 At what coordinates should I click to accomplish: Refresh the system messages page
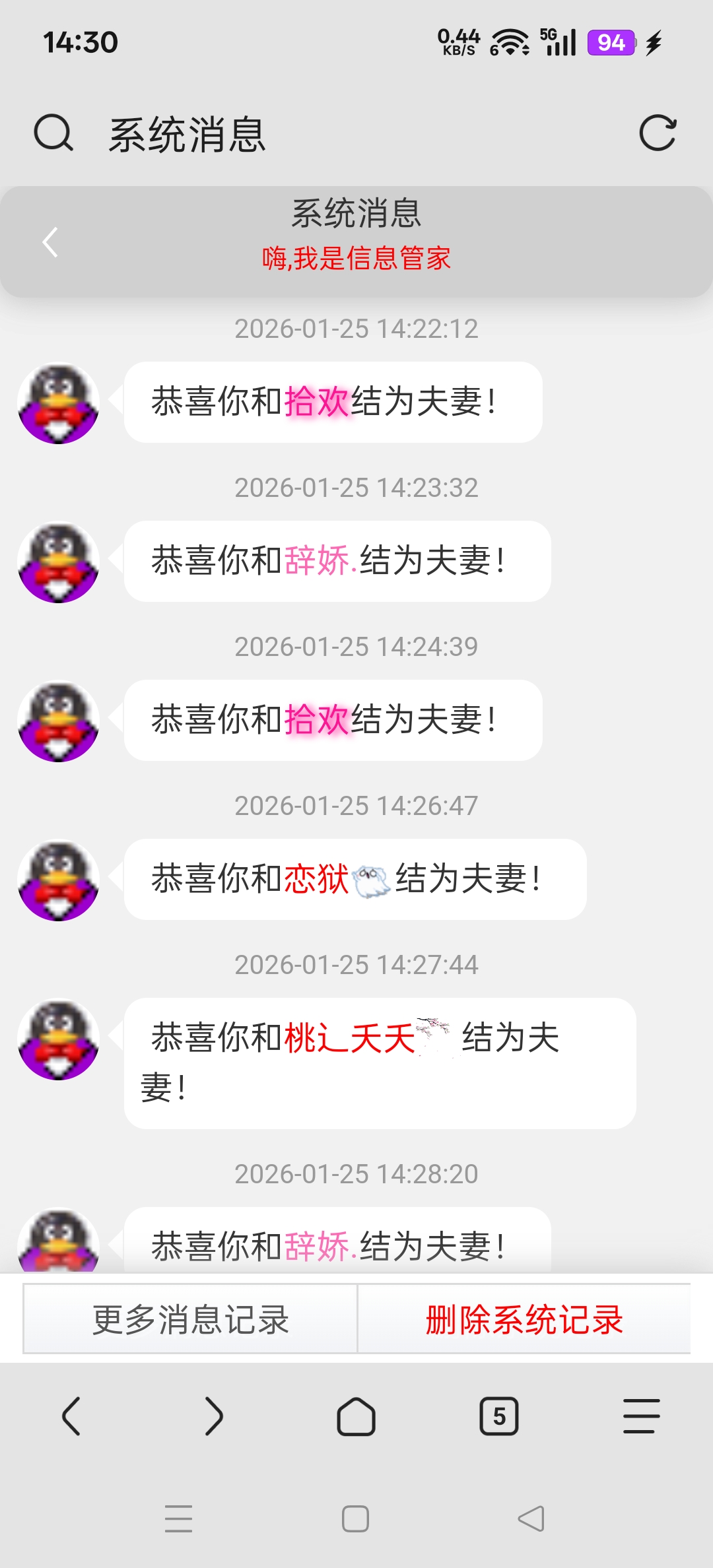click(660, 132)
